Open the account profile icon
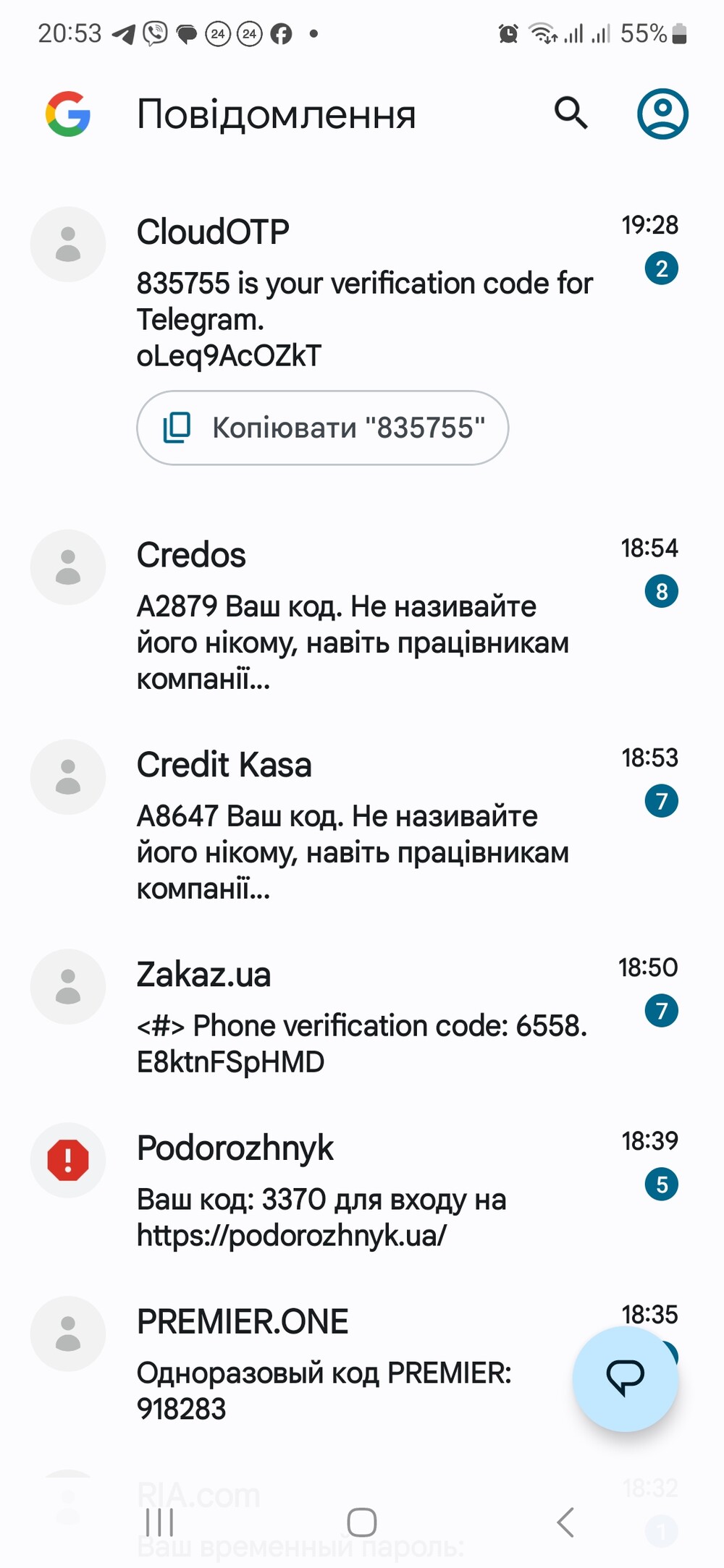The height and width of the screenshot is (1568, 724). tap(662, 114)
